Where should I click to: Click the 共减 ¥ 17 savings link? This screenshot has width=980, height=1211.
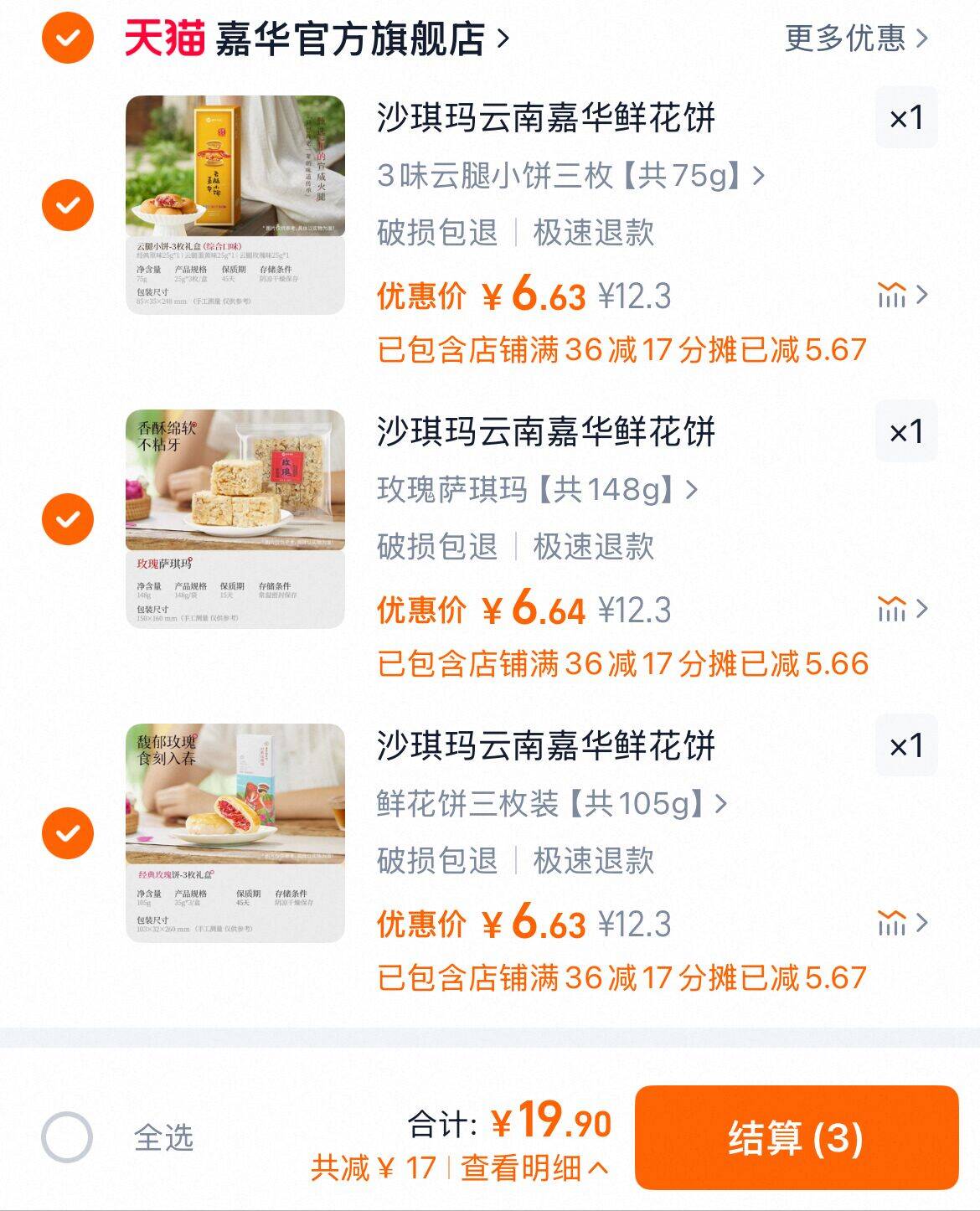pyautogui.click(x=360, y=1167)
